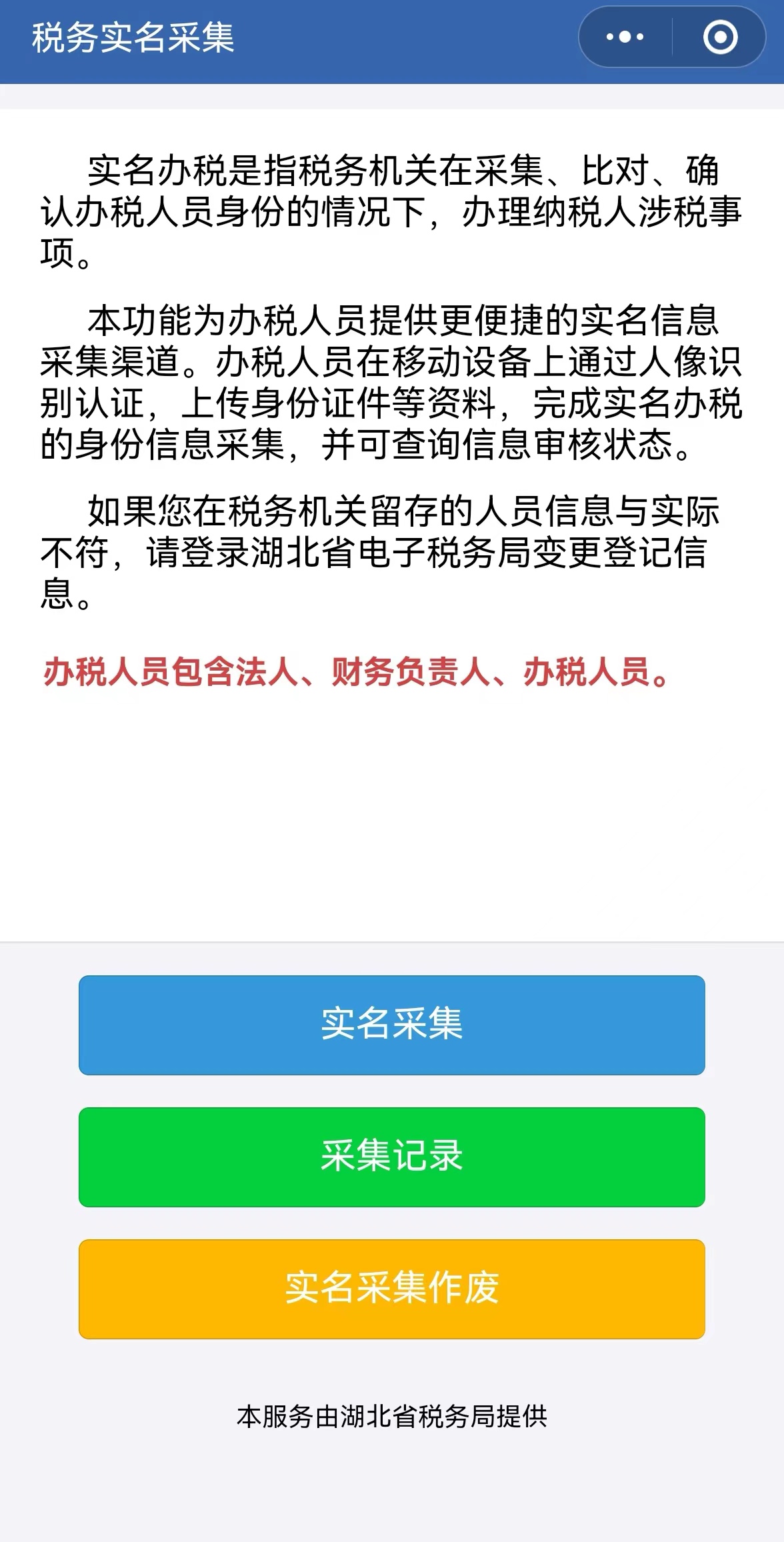Open the mini program more options menu
This screenshot has height=1542, width=784.
coord(625,37)
